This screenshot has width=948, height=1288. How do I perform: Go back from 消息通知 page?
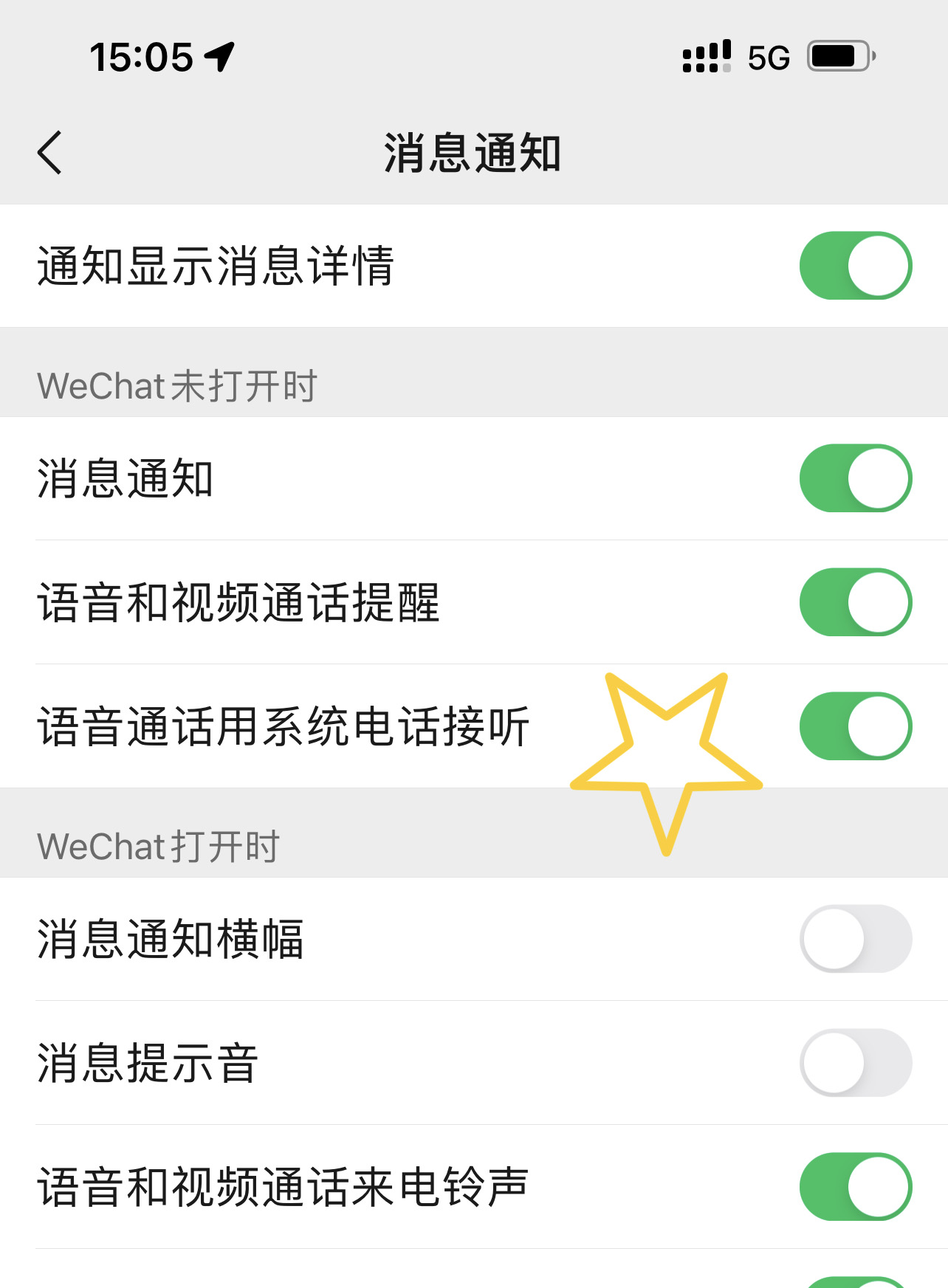[50, 153]
